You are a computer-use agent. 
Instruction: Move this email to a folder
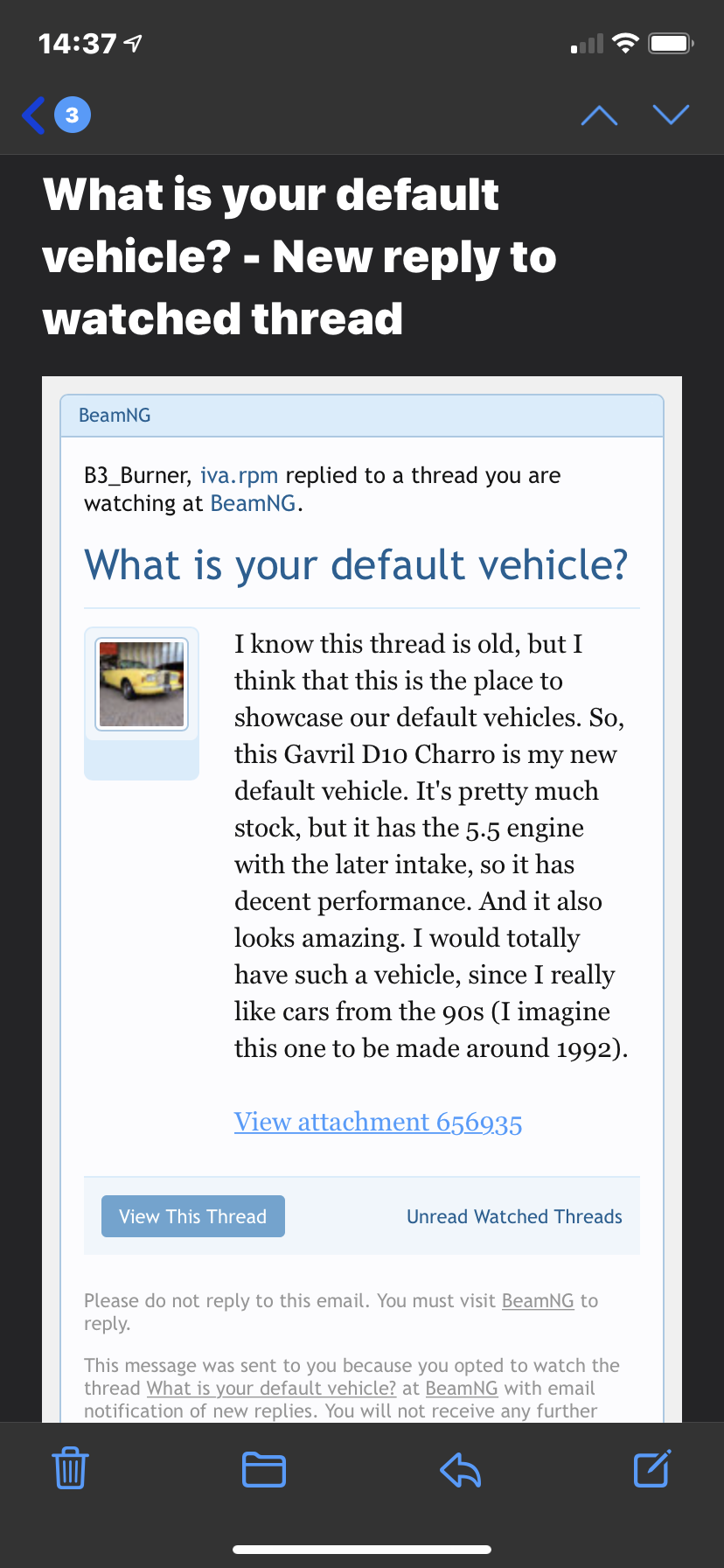264,1469
